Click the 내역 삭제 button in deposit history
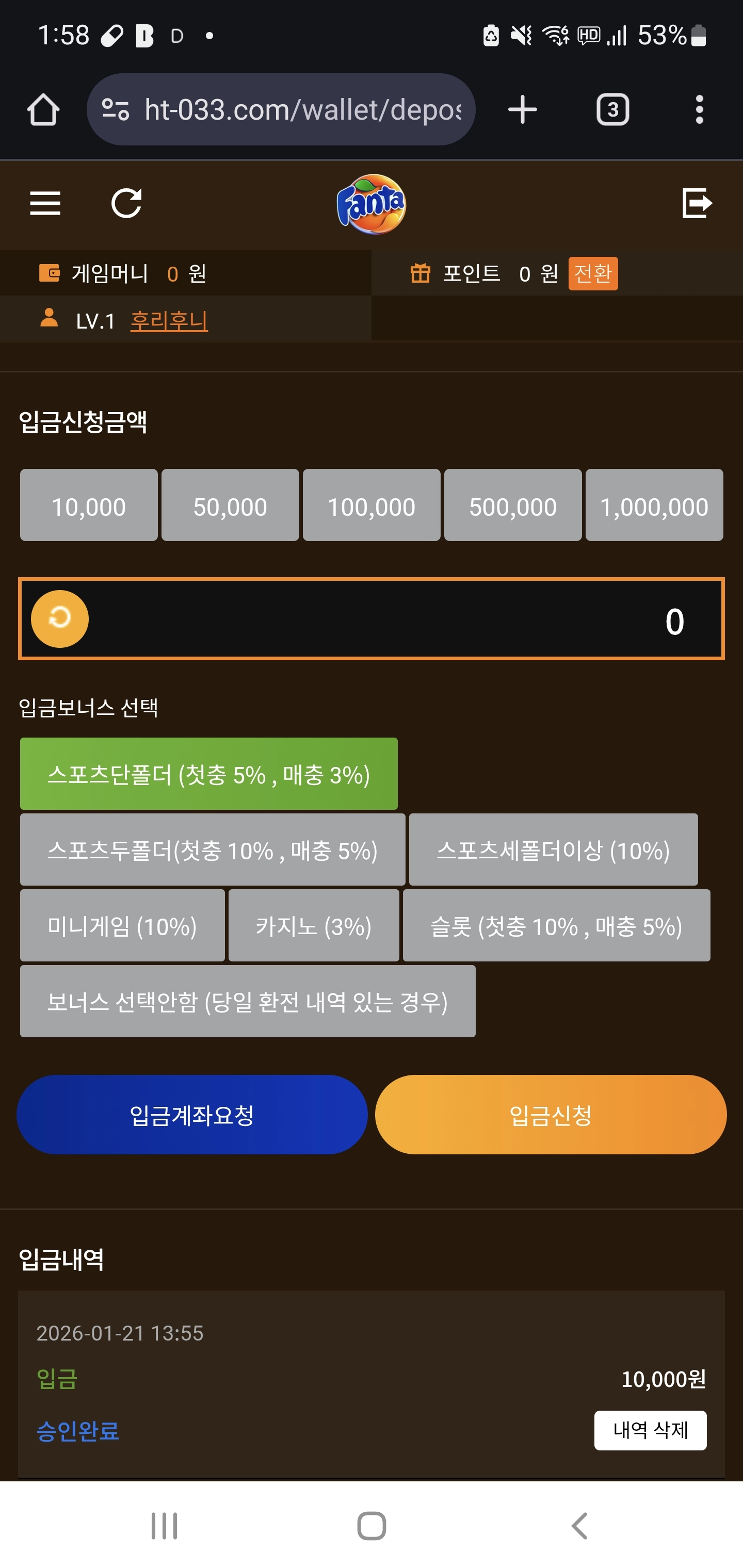 [649, 1430]
